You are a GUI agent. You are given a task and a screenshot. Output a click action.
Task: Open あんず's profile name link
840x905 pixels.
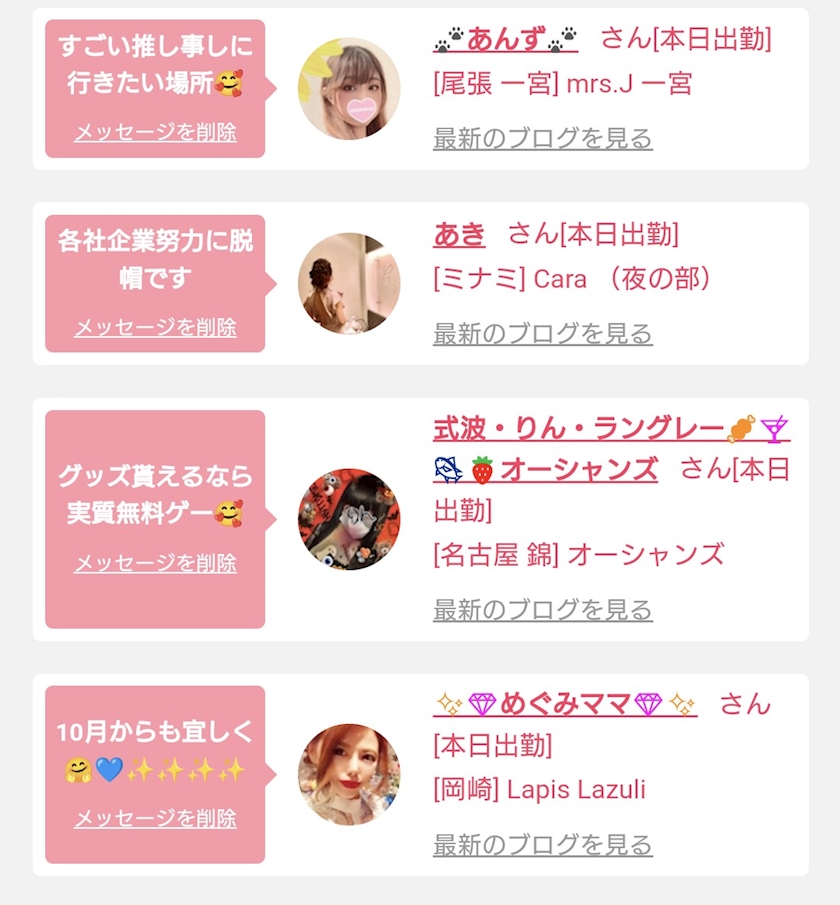(506, 39)
